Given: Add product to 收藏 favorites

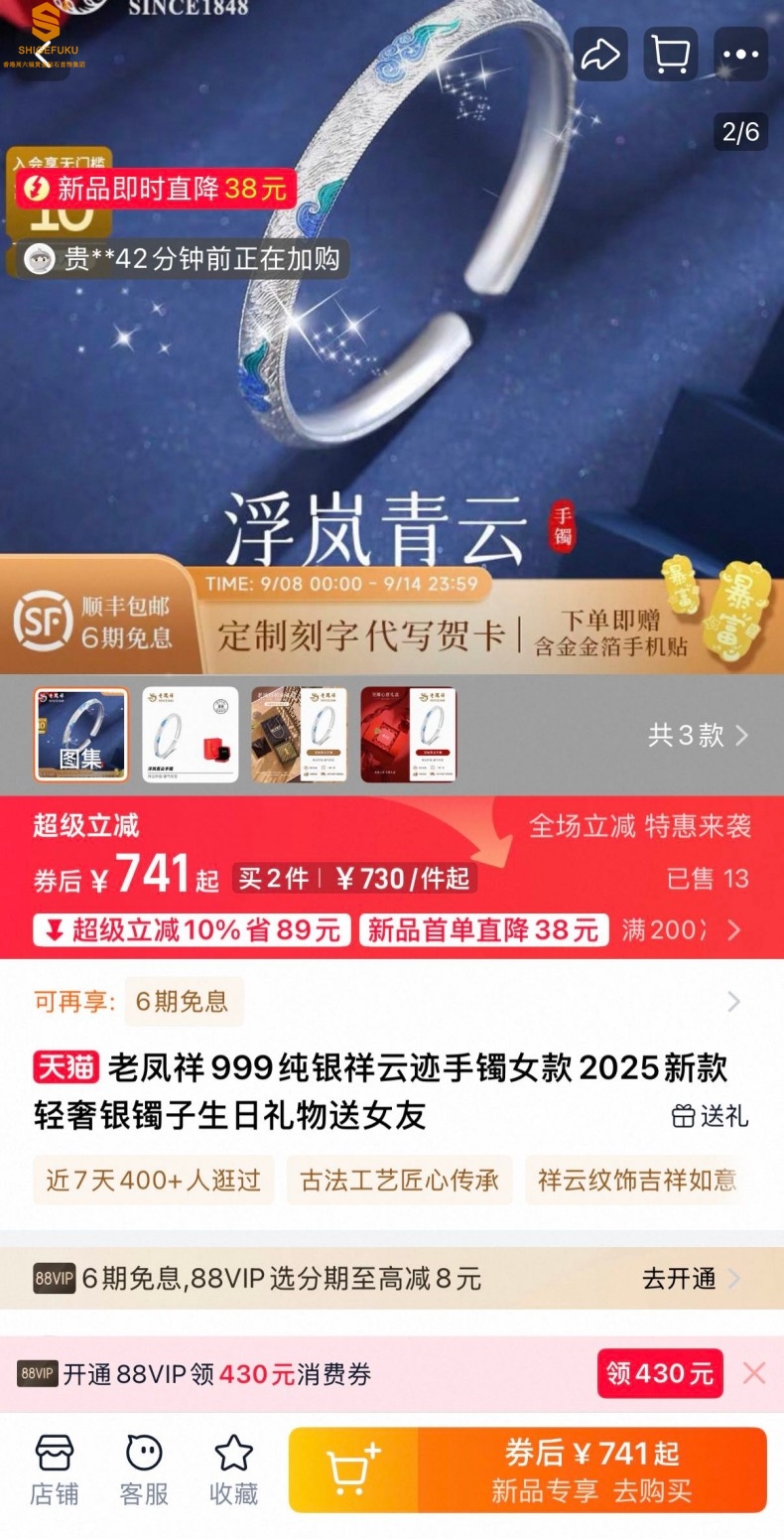Looking at the screenshot, I should tap(233, 1470).
